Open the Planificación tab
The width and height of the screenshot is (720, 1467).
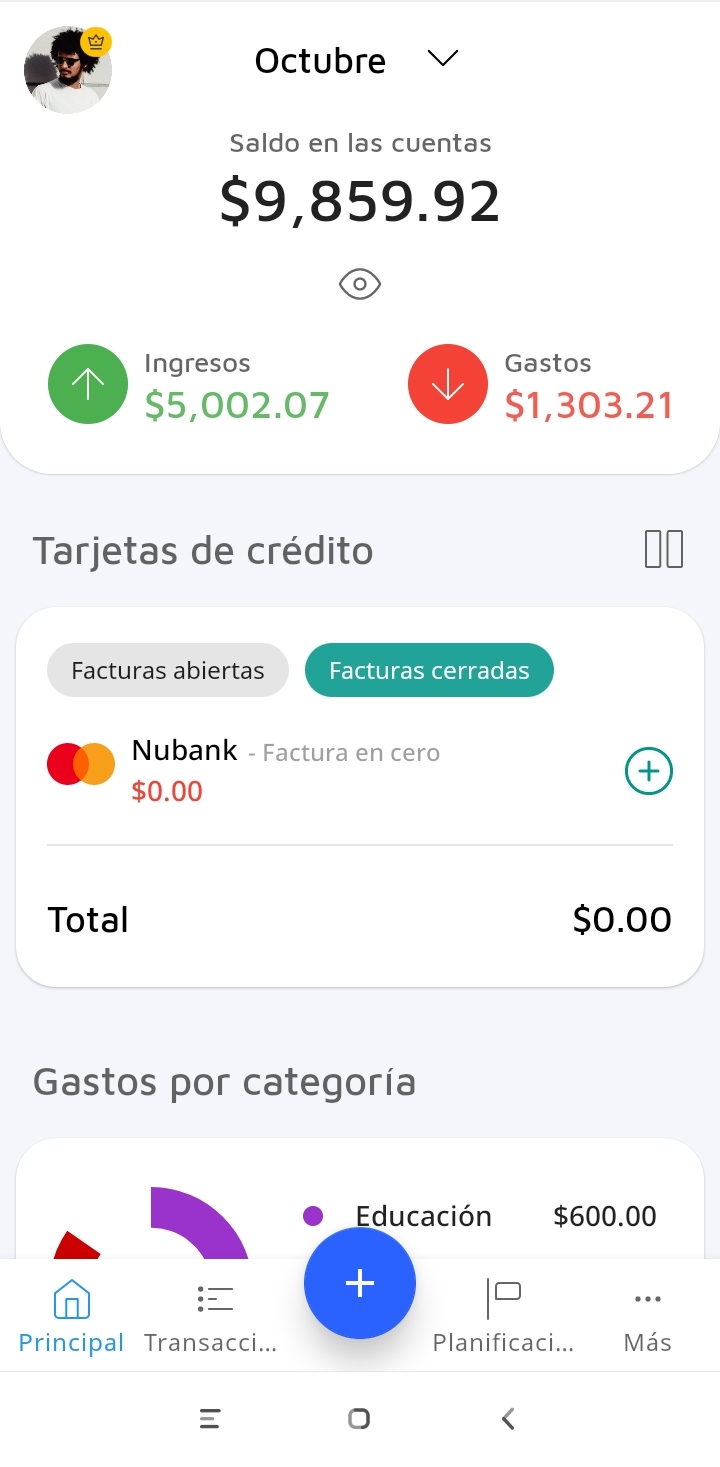click(x=503, y=1316)
